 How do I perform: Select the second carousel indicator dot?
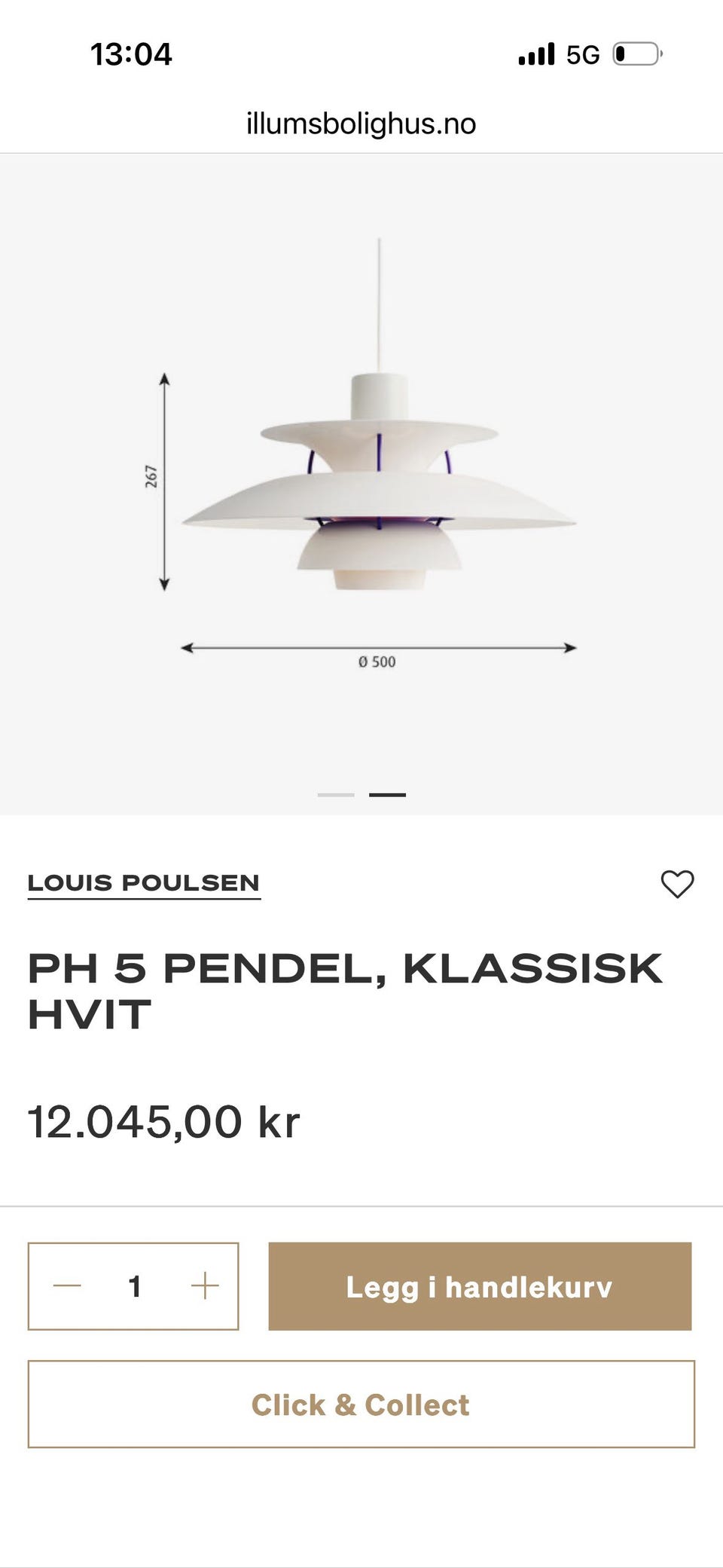pos(389,793)
